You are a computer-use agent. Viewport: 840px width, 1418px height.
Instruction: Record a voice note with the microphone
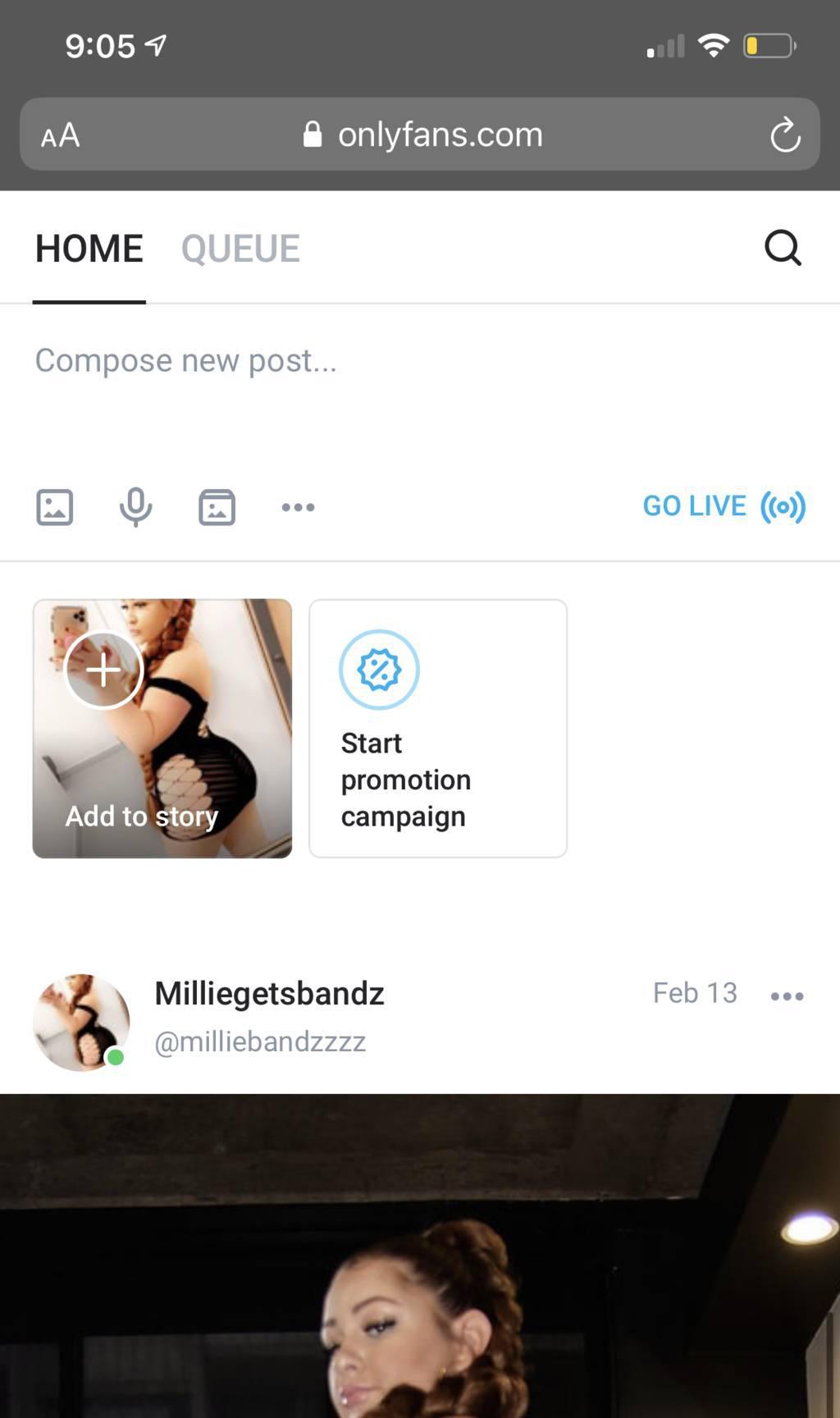click(135, 507)
